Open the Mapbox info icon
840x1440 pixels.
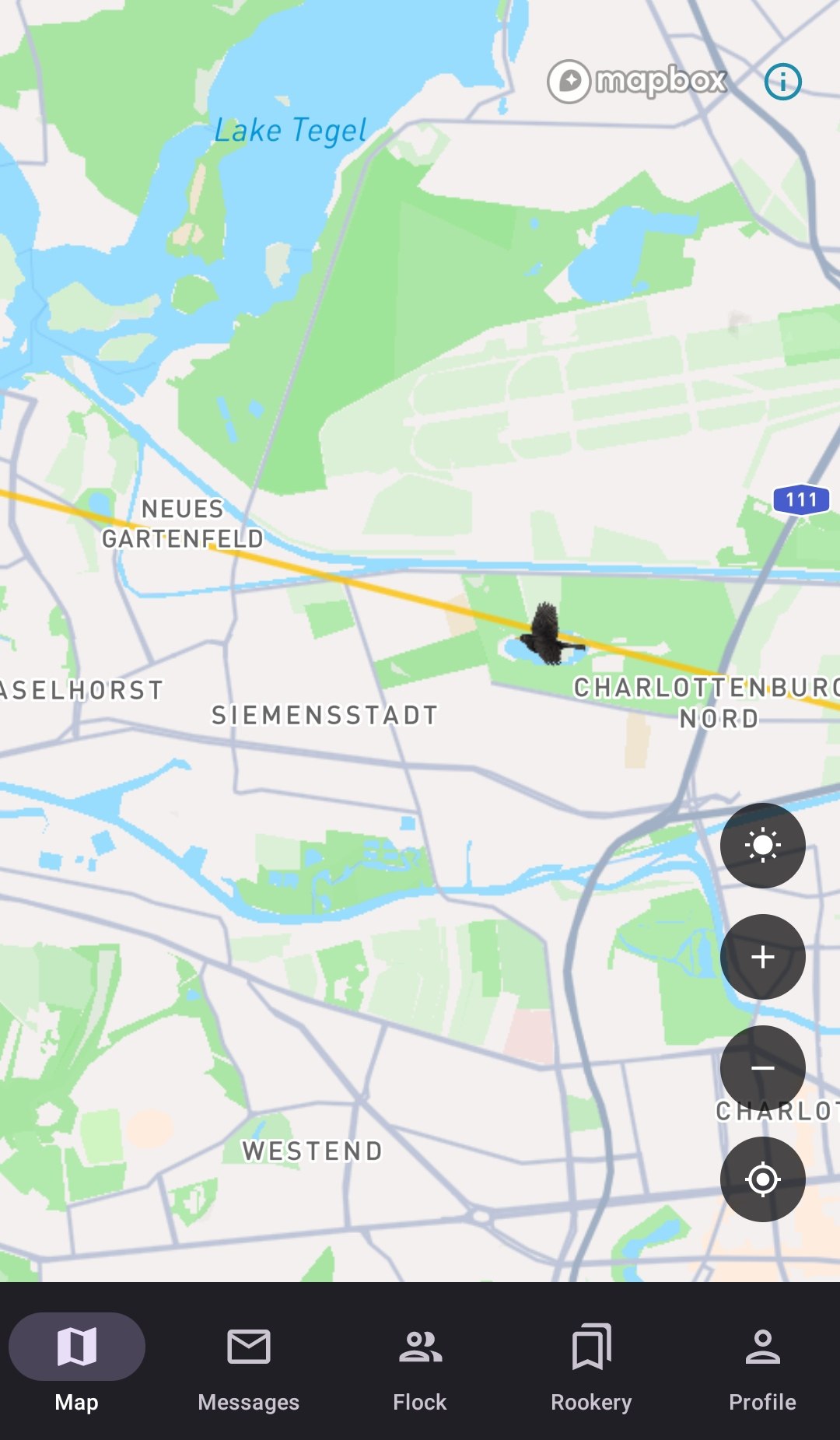coord(782,81)
